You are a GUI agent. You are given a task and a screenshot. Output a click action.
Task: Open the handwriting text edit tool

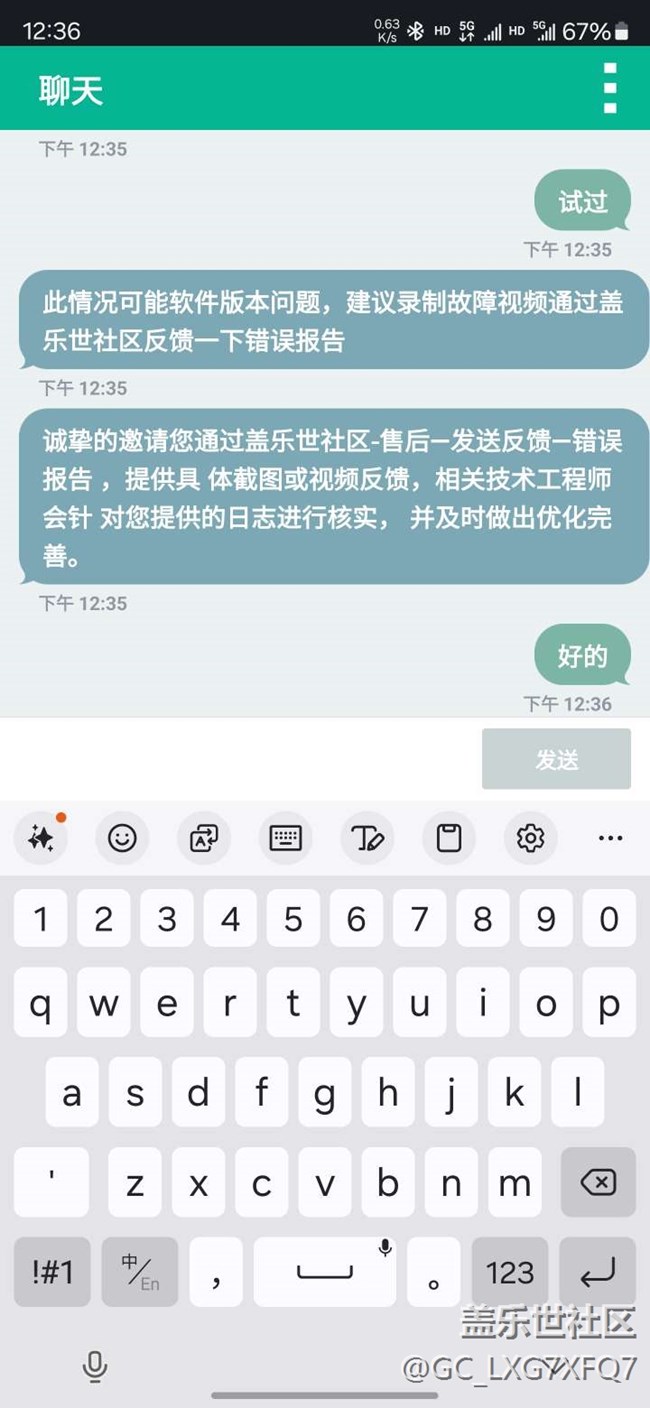pos(367,838)
